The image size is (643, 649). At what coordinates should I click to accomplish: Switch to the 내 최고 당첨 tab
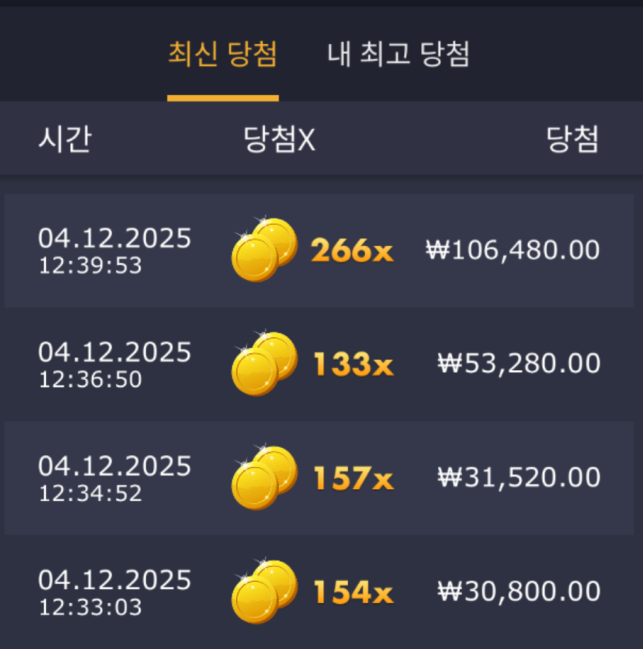click(x=398, y=54)
